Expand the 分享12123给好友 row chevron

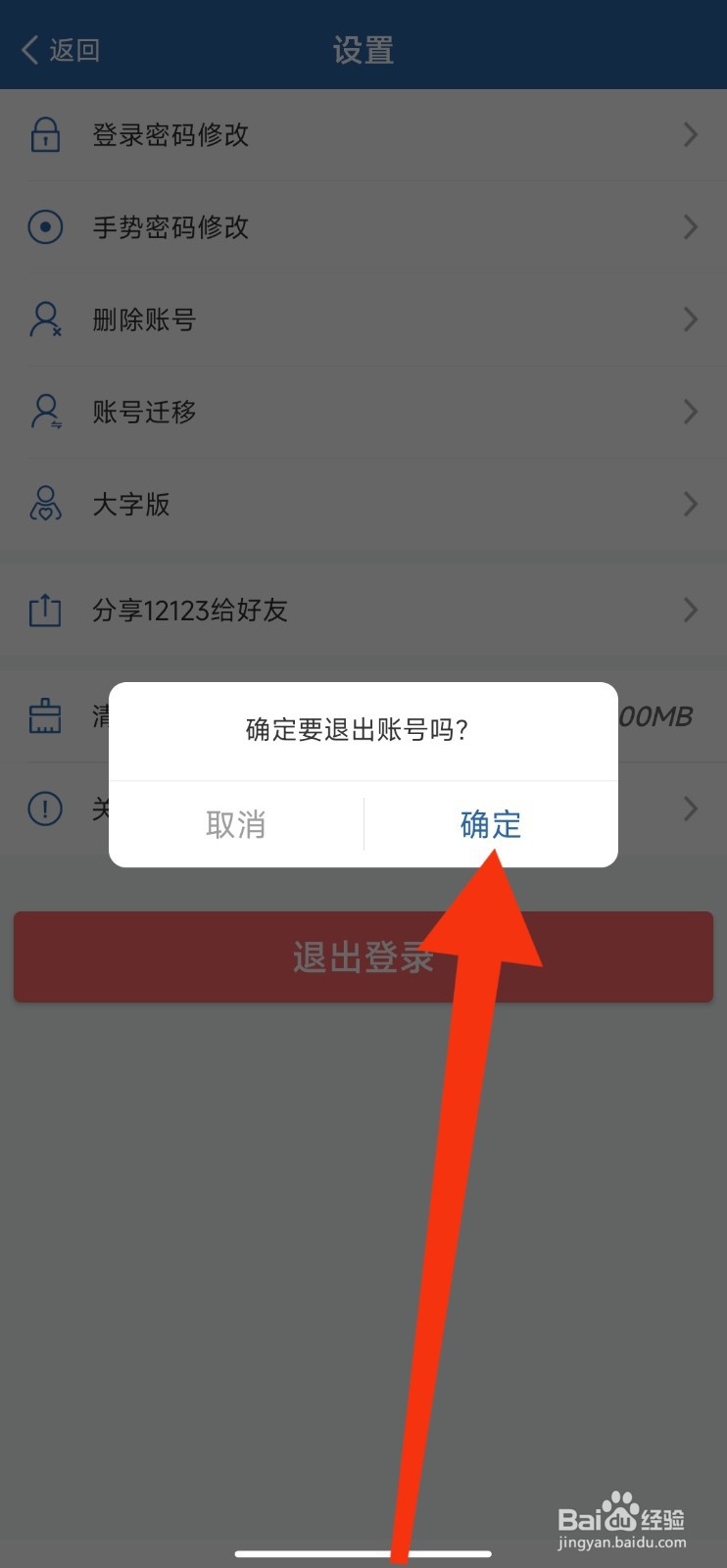point(690,610)
